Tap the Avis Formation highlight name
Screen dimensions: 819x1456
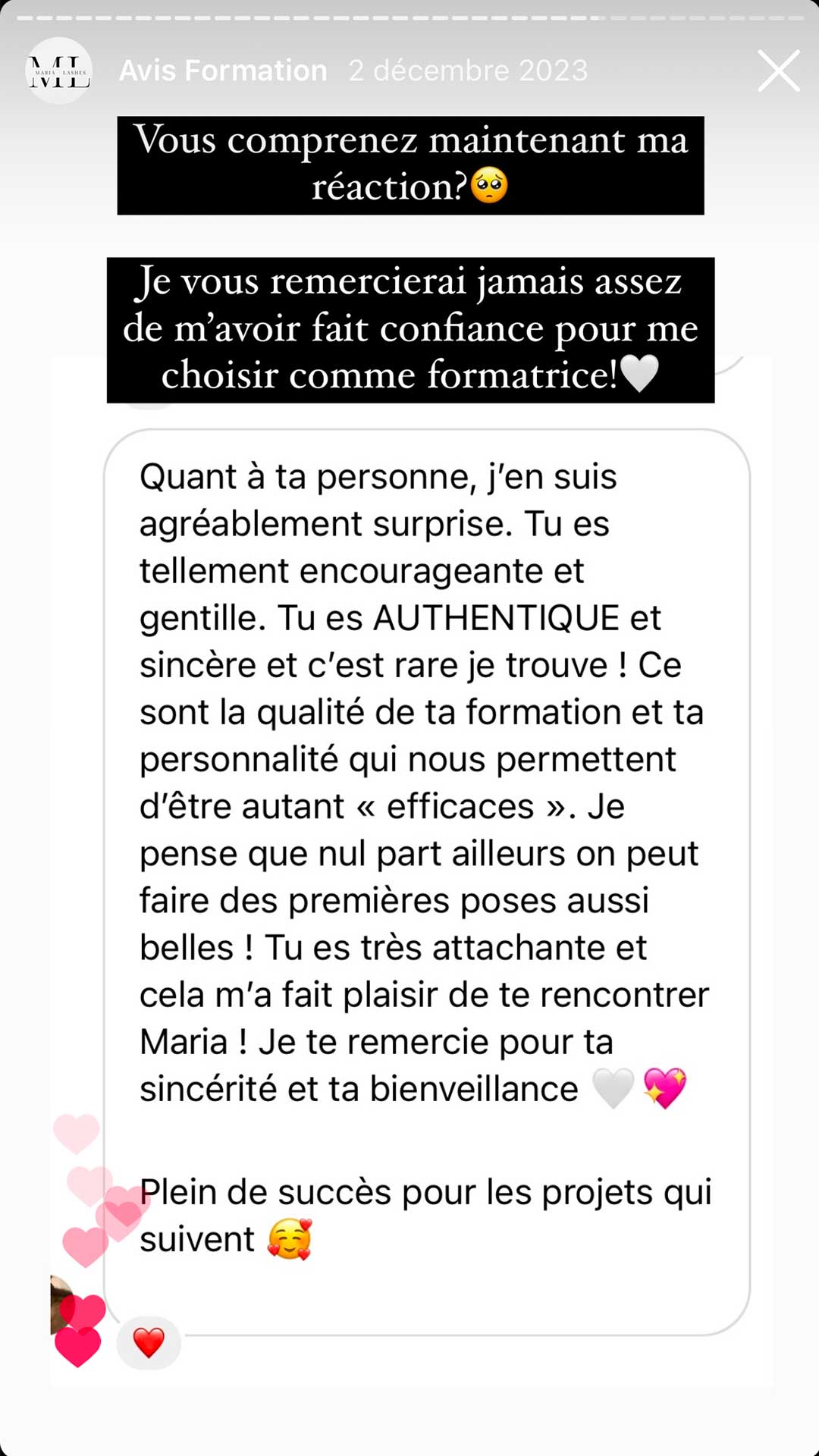tap(223, 71)
